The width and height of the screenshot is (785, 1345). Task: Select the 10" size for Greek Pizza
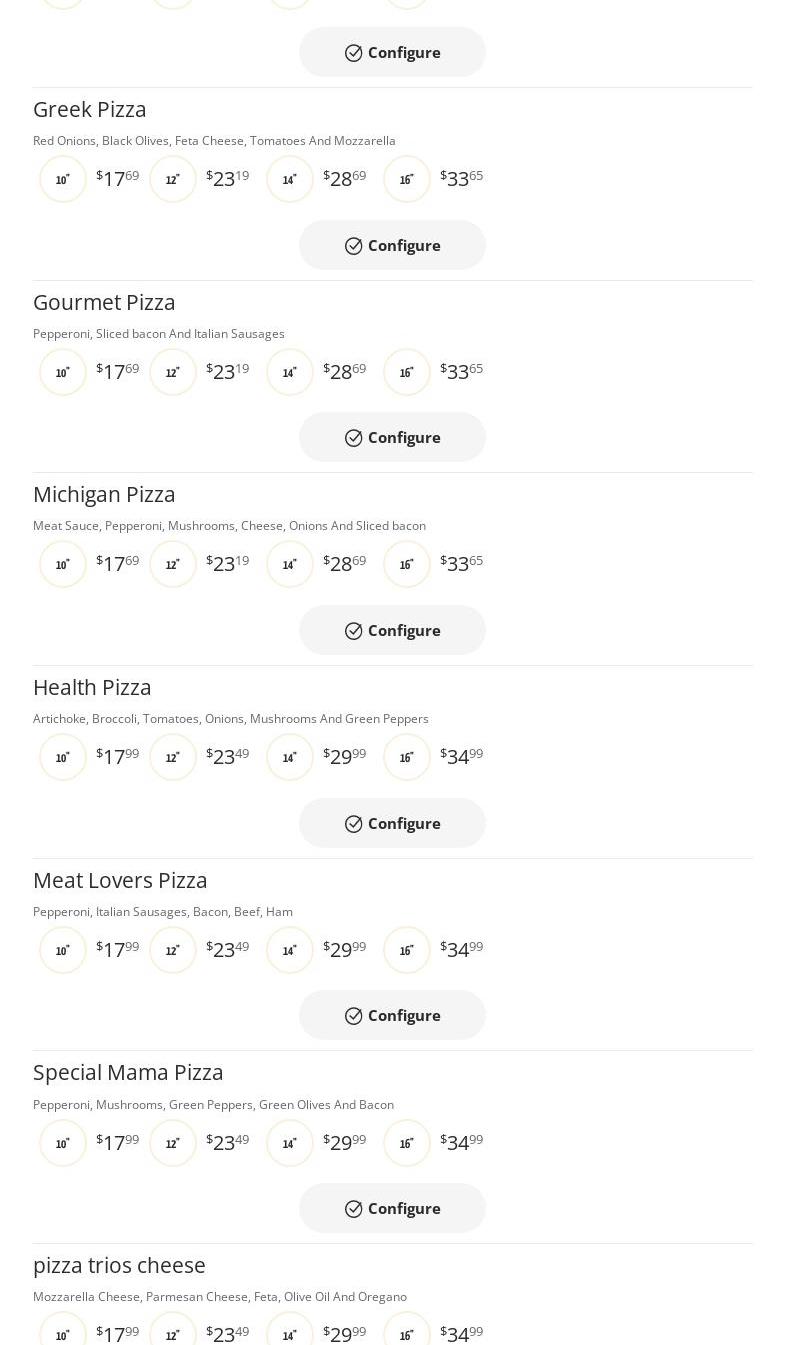click(x=63, y=179)
